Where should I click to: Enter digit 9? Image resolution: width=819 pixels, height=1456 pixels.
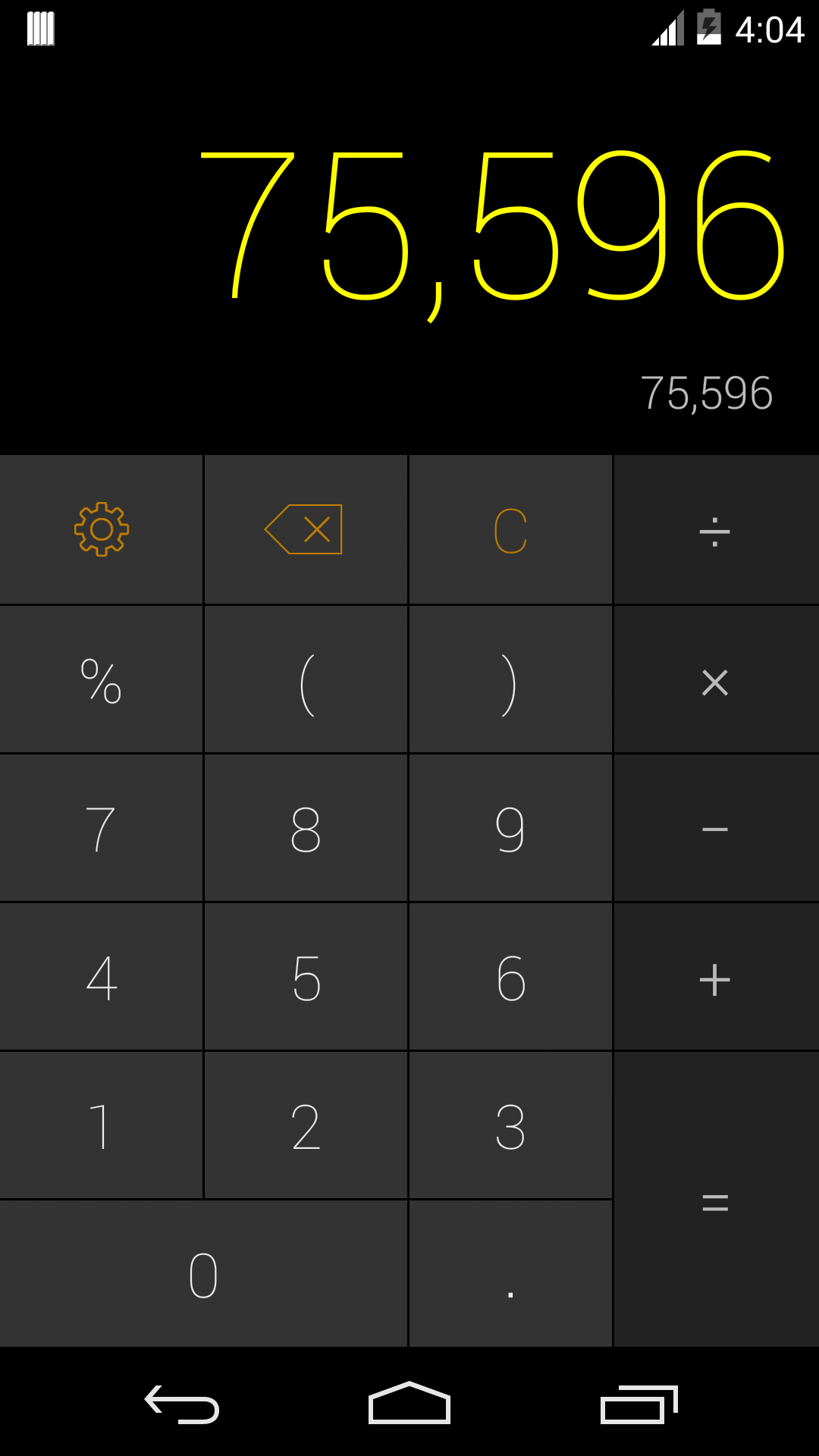pos(510,828)
